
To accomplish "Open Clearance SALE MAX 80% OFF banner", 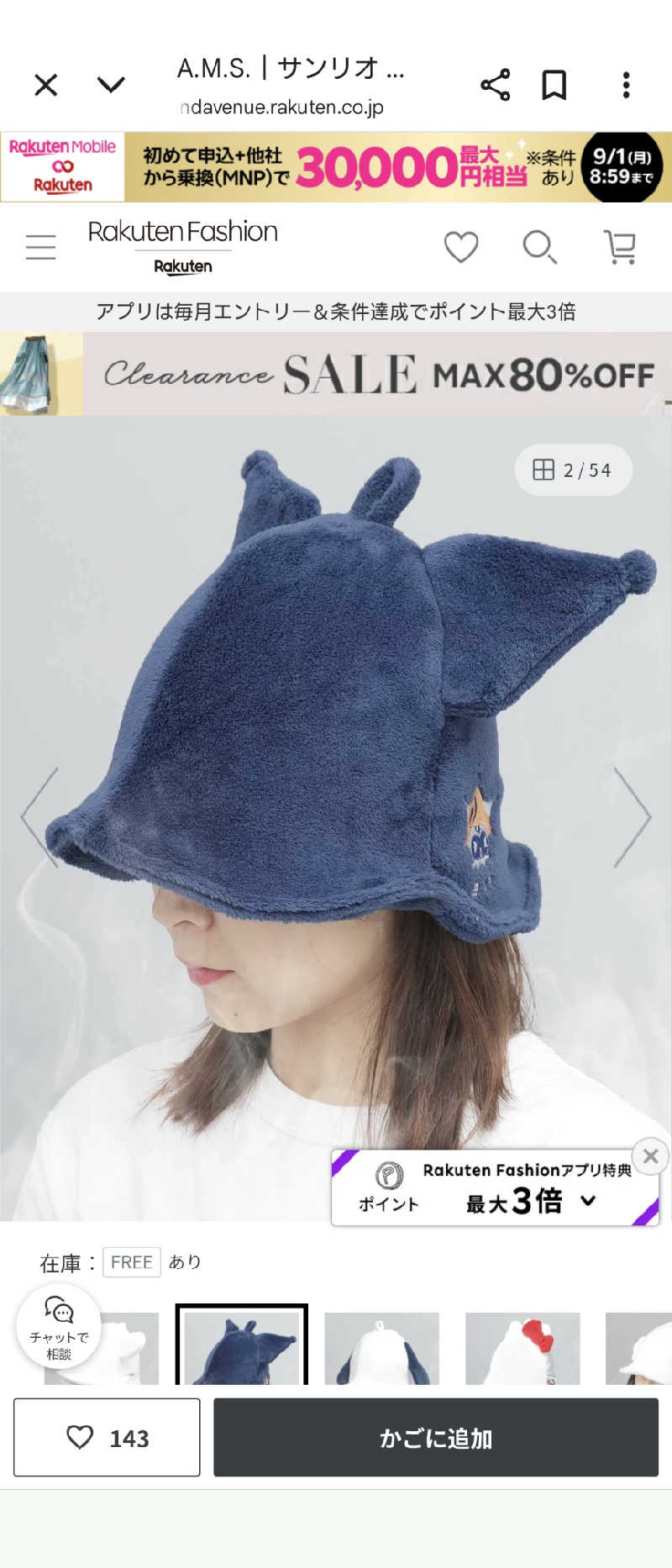I will point(336,374).
